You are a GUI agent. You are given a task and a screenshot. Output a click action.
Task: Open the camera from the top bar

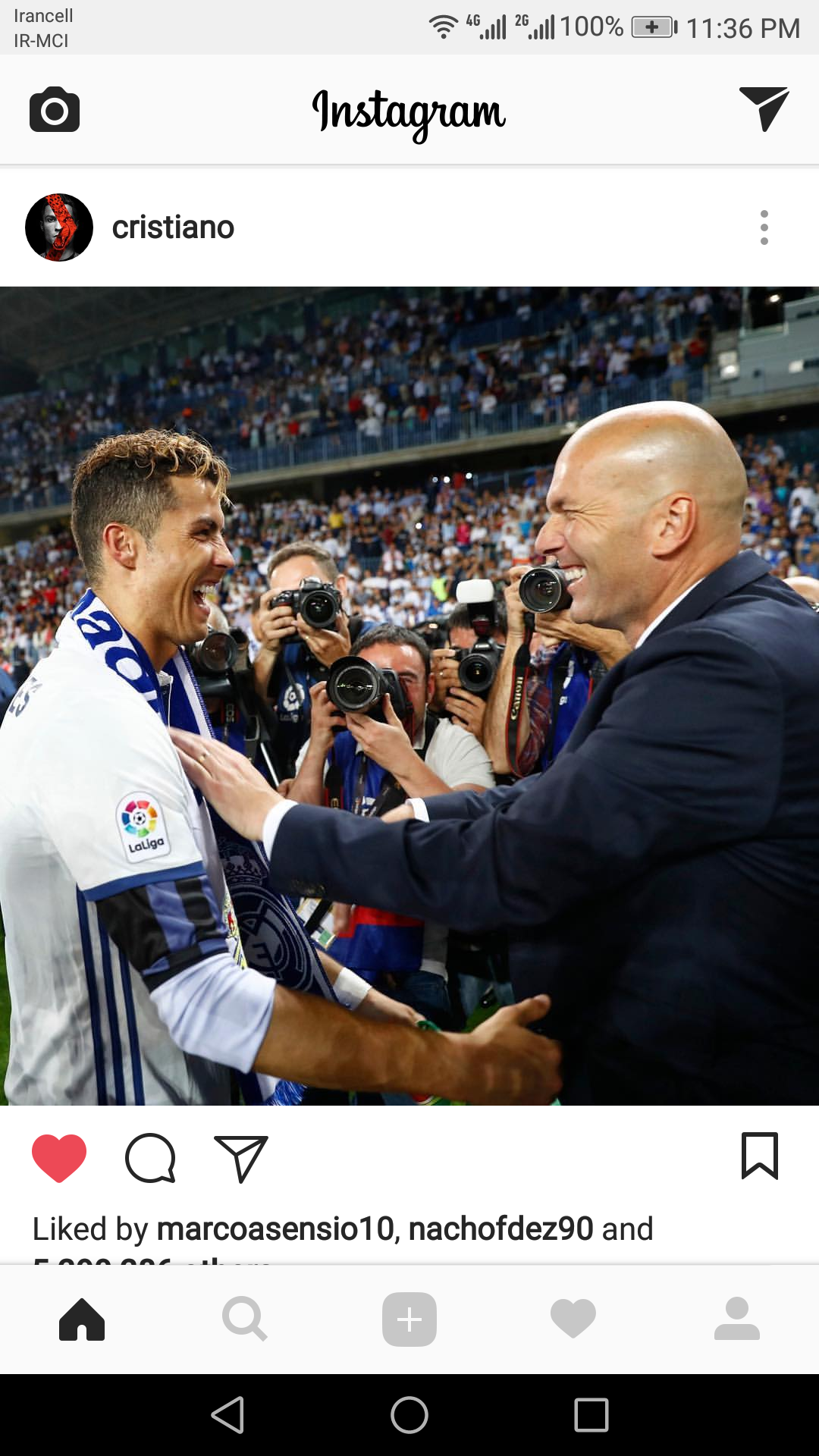pos(55,110)
